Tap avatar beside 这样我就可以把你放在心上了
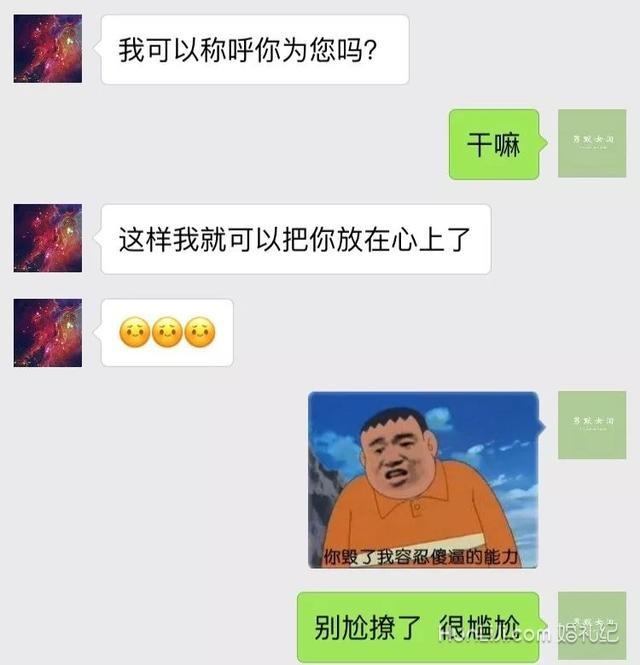The height and width of the screenshot is (665, 640). coord(48,238)
